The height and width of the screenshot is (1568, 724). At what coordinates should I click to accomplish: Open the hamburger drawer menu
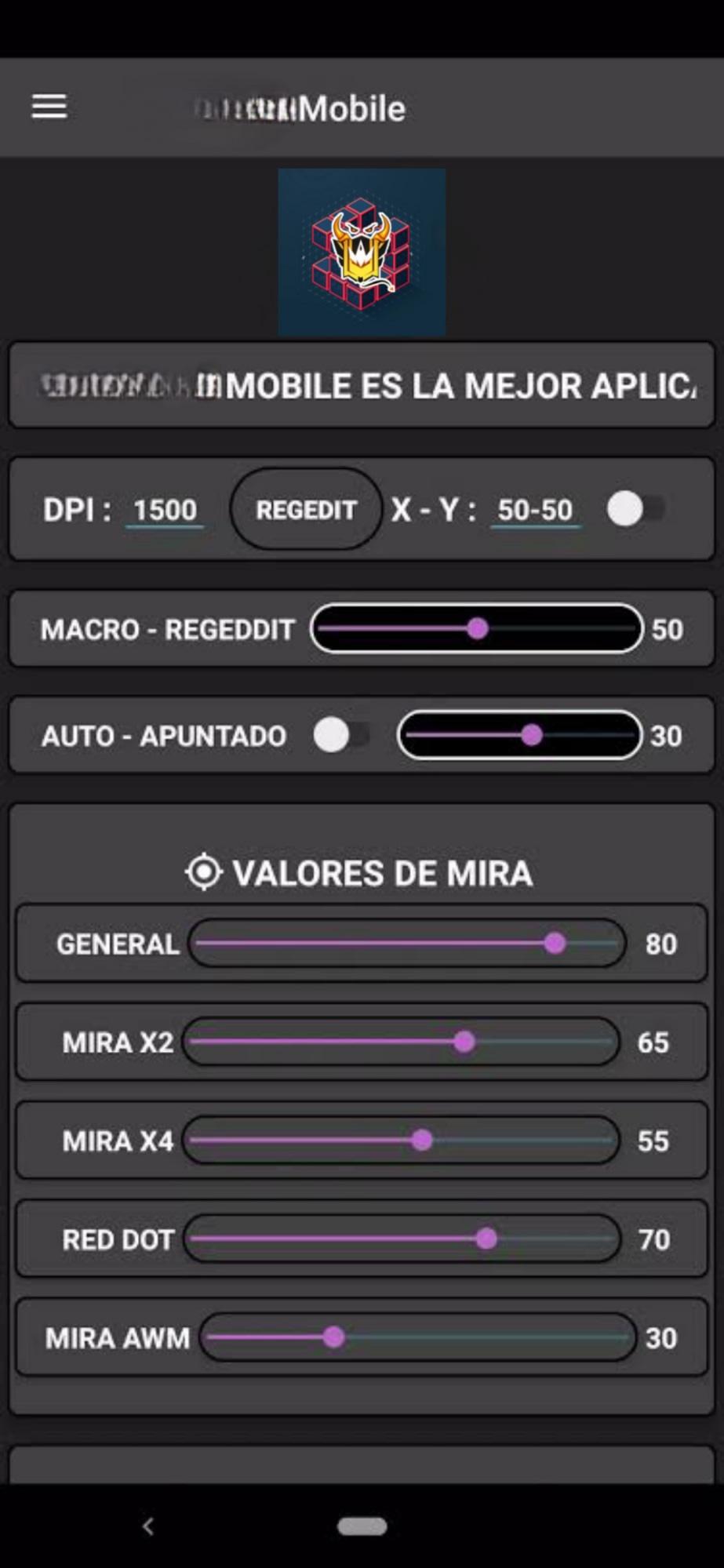coord(49,107)
